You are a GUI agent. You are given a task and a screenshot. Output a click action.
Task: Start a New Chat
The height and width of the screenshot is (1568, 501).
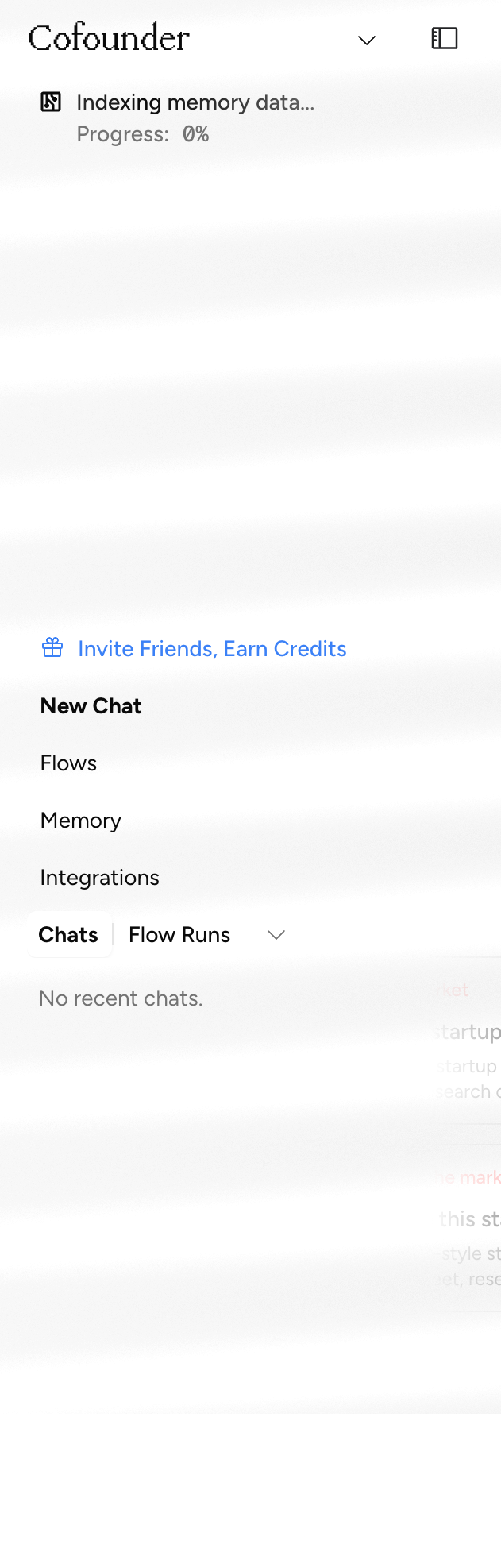point(91,706)
